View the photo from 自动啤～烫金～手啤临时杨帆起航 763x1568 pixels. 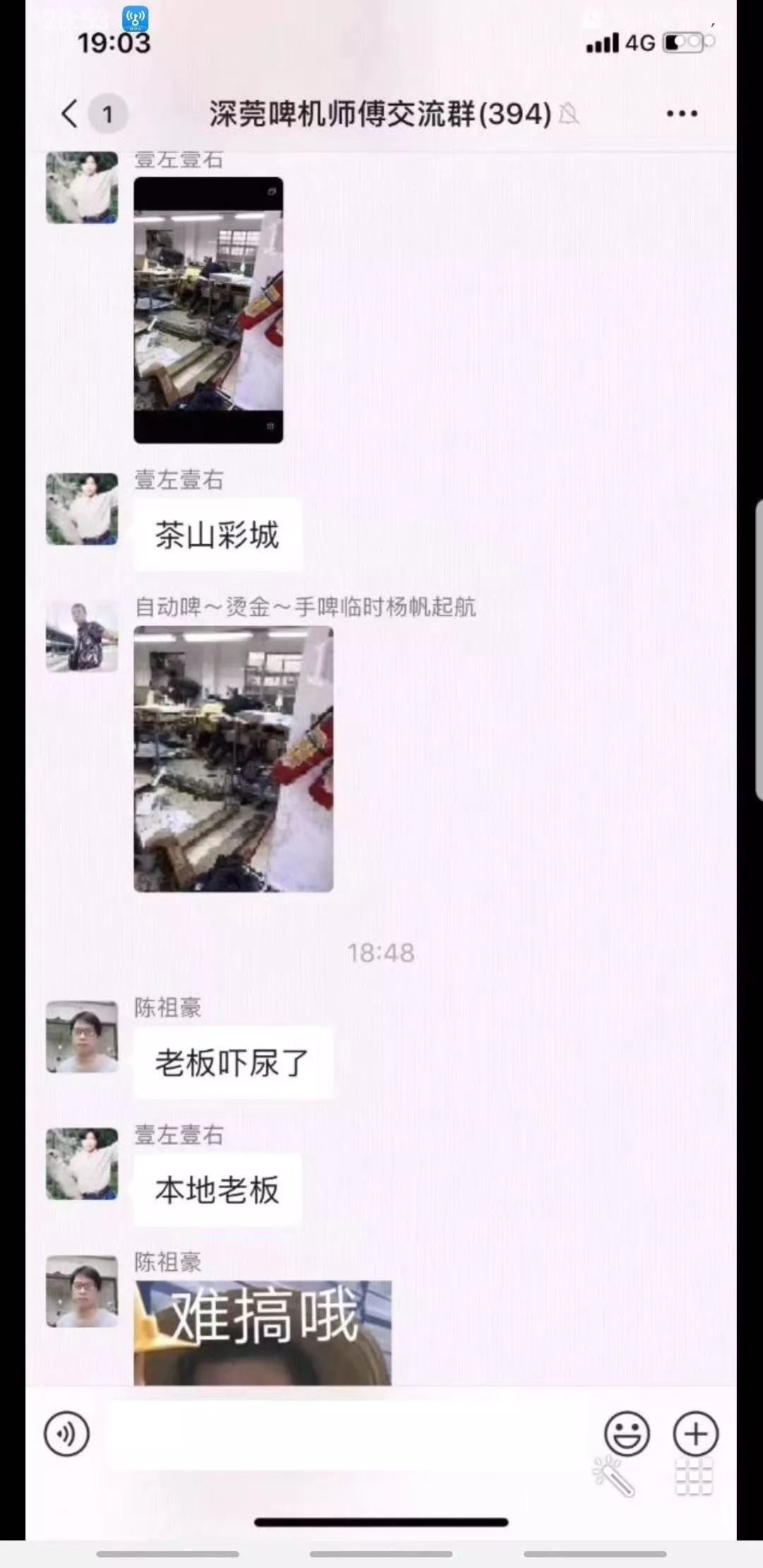click(x=233, y=759)
